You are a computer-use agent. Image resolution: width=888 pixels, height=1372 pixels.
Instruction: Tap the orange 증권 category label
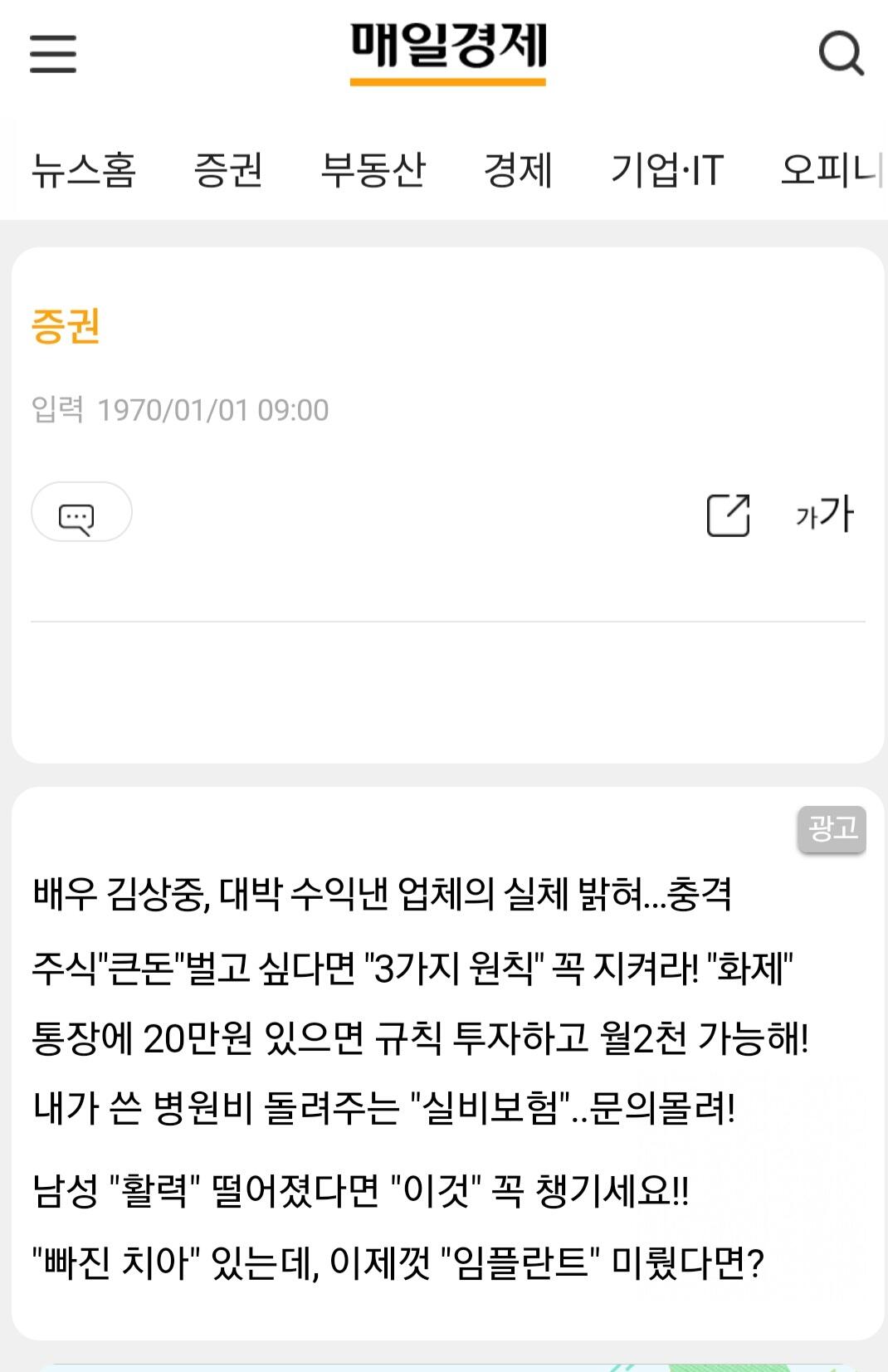66,325
